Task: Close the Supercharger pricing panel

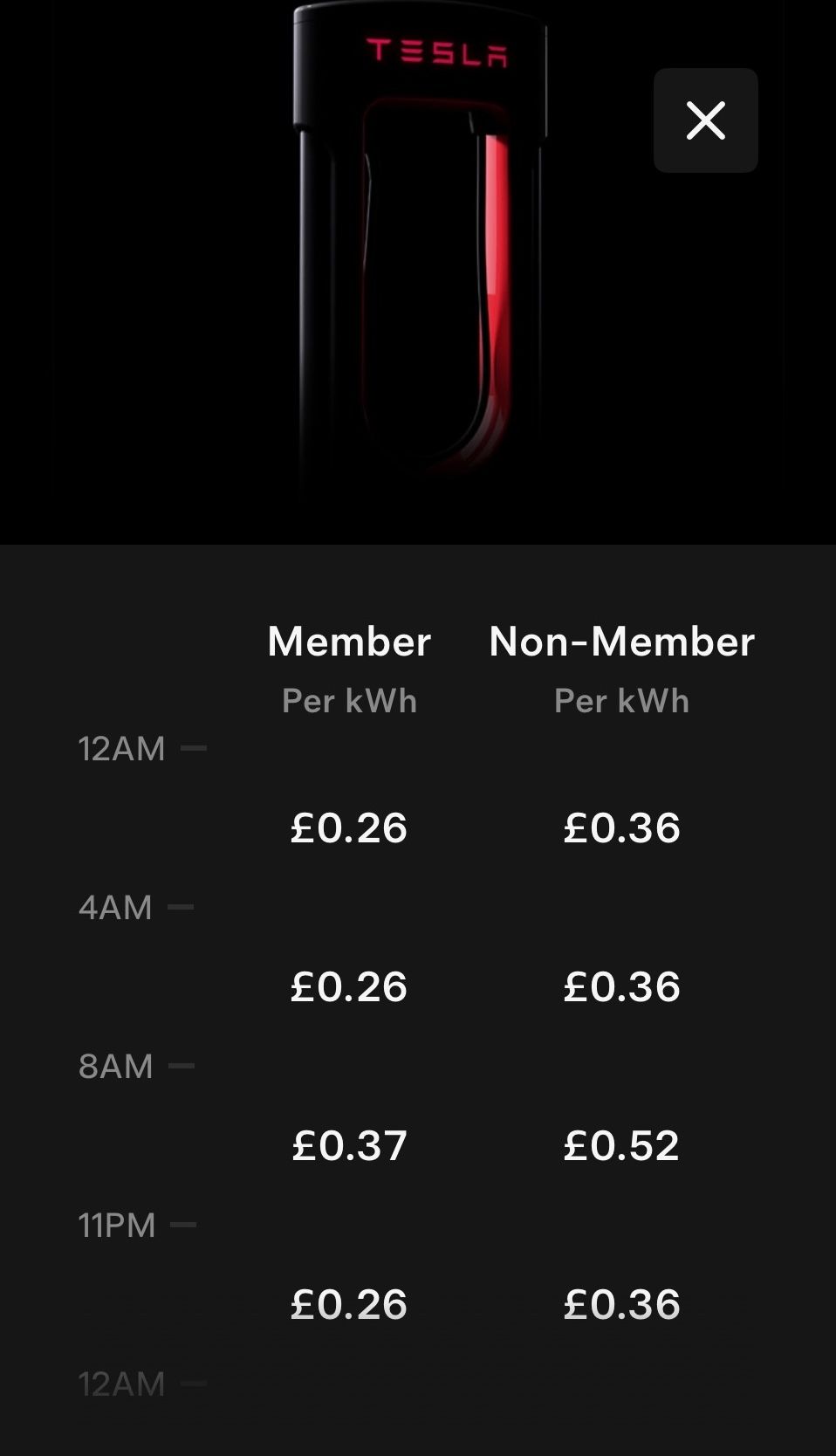Action: point(705,120)
